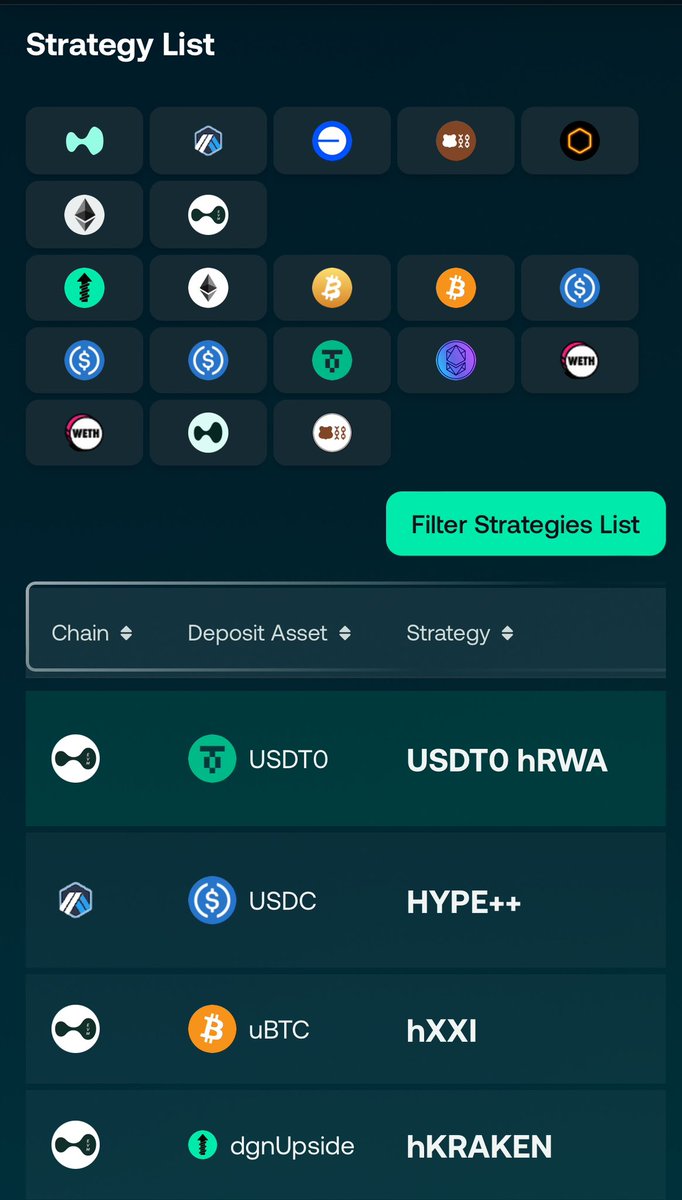This screenshot has width=682, height=1200.
Task: Open the HYPE++ strategy row
Action: click(346, 901)
